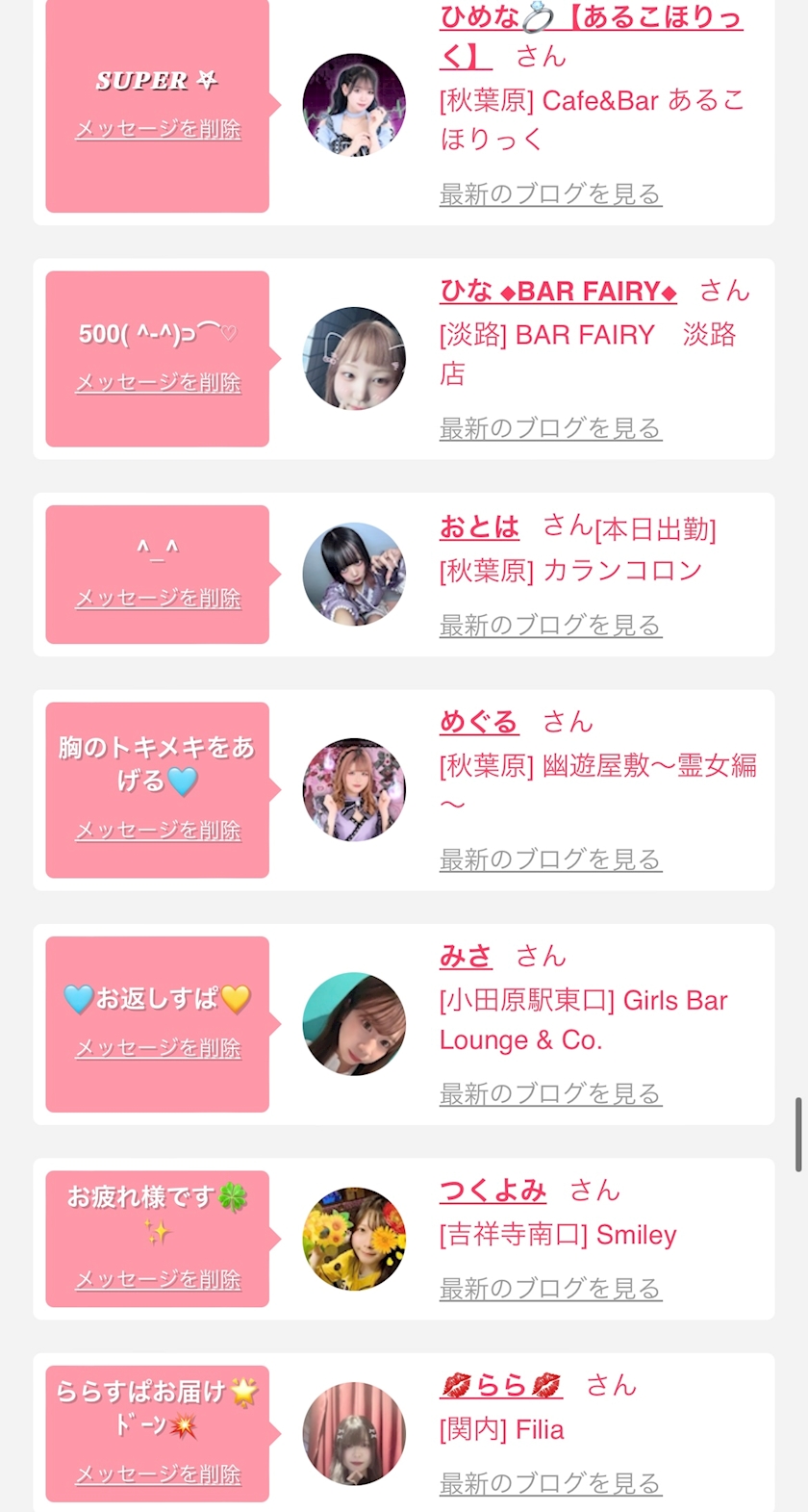Delete the SUPER message
The width and height of the screenshot is (808, 1512).
(x=158, y=129)
